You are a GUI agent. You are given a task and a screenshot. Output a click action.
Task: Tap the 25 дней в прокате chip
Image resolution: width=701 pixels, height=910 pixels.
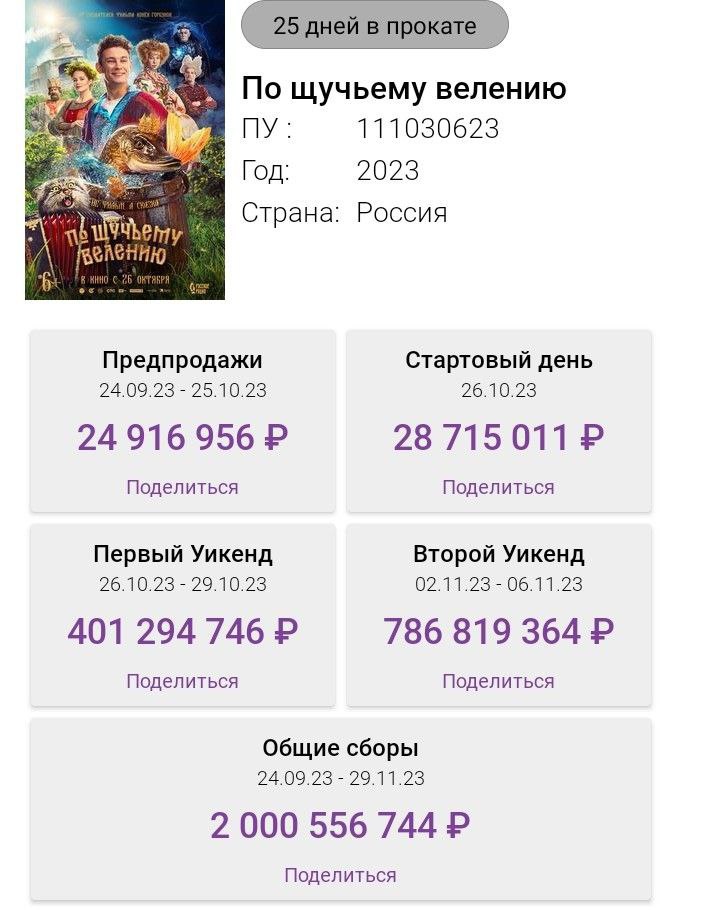point(375,26)
